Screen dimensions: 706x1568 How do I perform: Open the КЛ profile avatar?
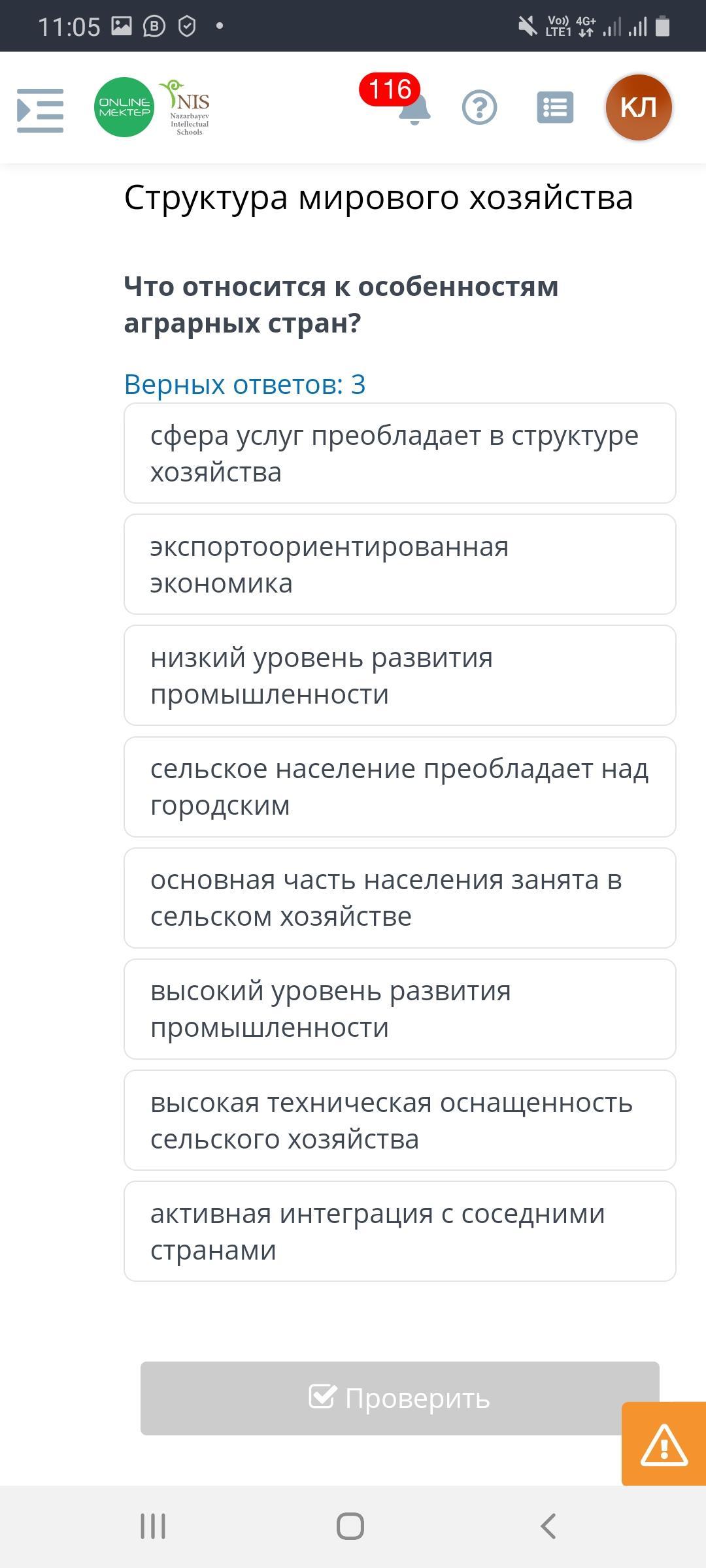point(639,108)
